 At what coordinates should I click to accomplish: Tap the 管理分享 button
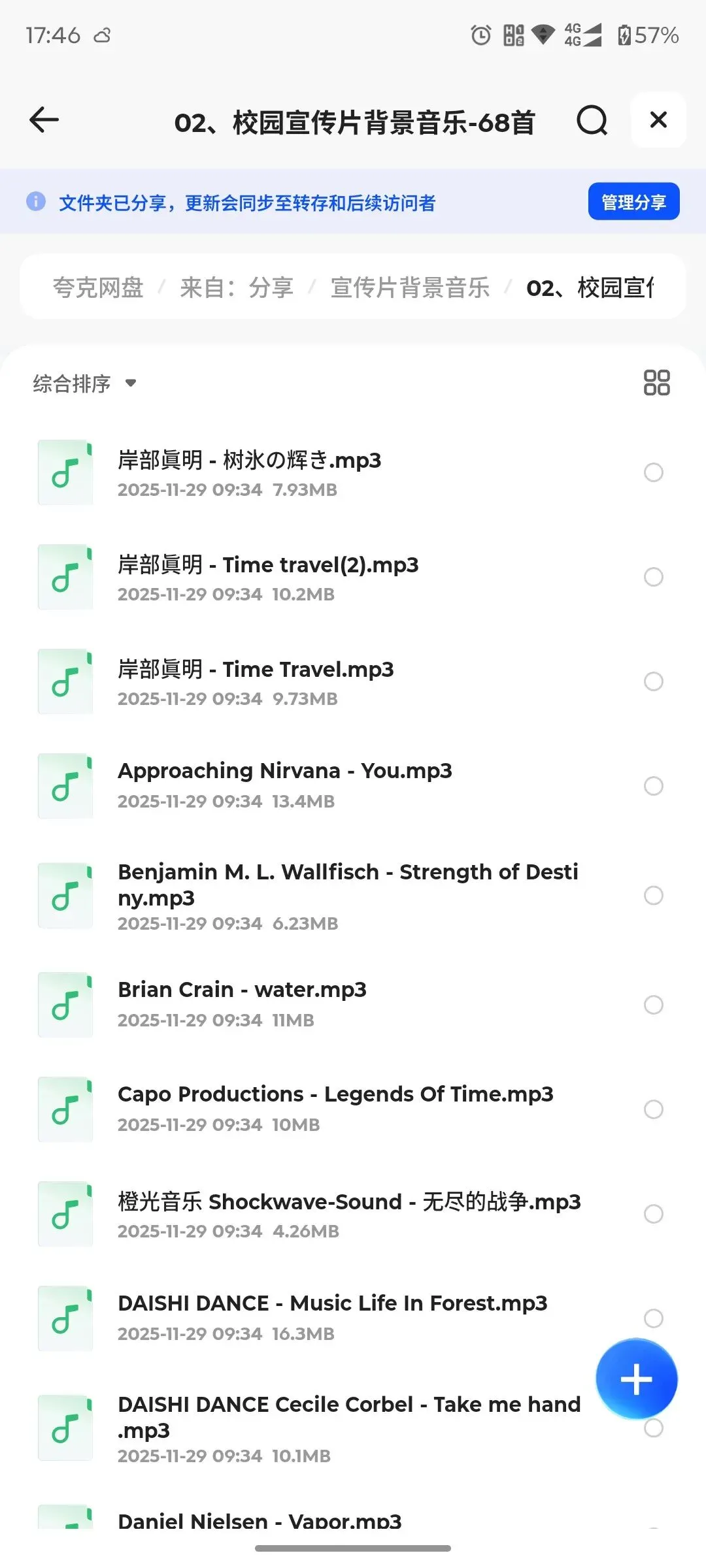pyautogui.click(x=633, y=202)
